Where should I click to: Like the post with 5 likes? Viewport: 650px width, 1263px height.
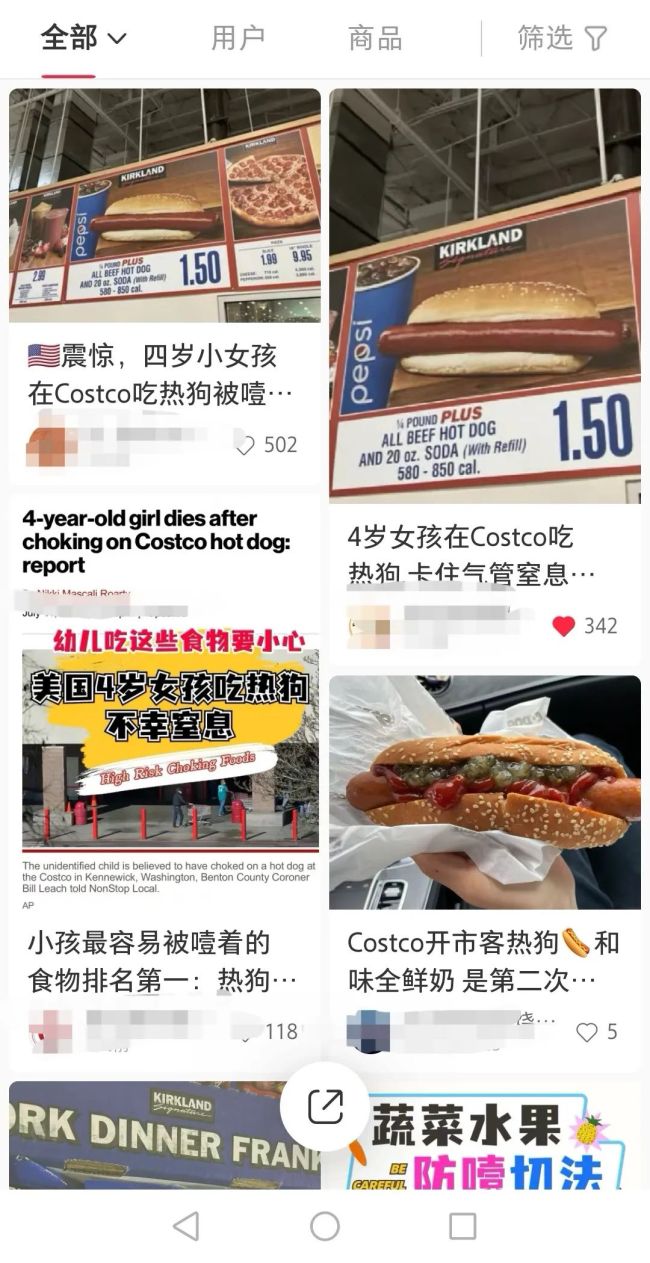click(x=587, y=1032)
